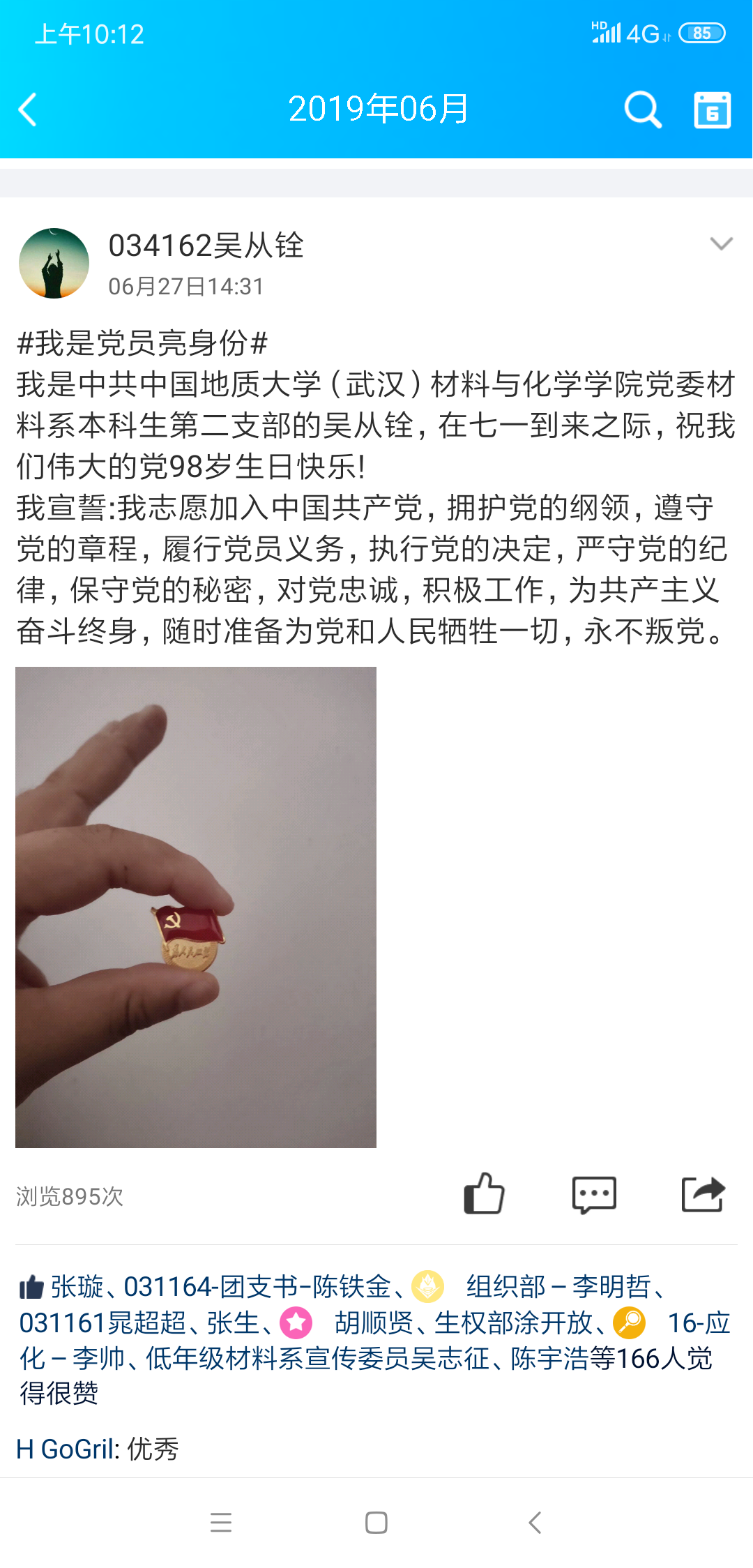The height and width of the screenshot is (1568, 753).
Task: Open liker 031164-团支书-陈铁金's profile
Action: tap(257, 1287)
